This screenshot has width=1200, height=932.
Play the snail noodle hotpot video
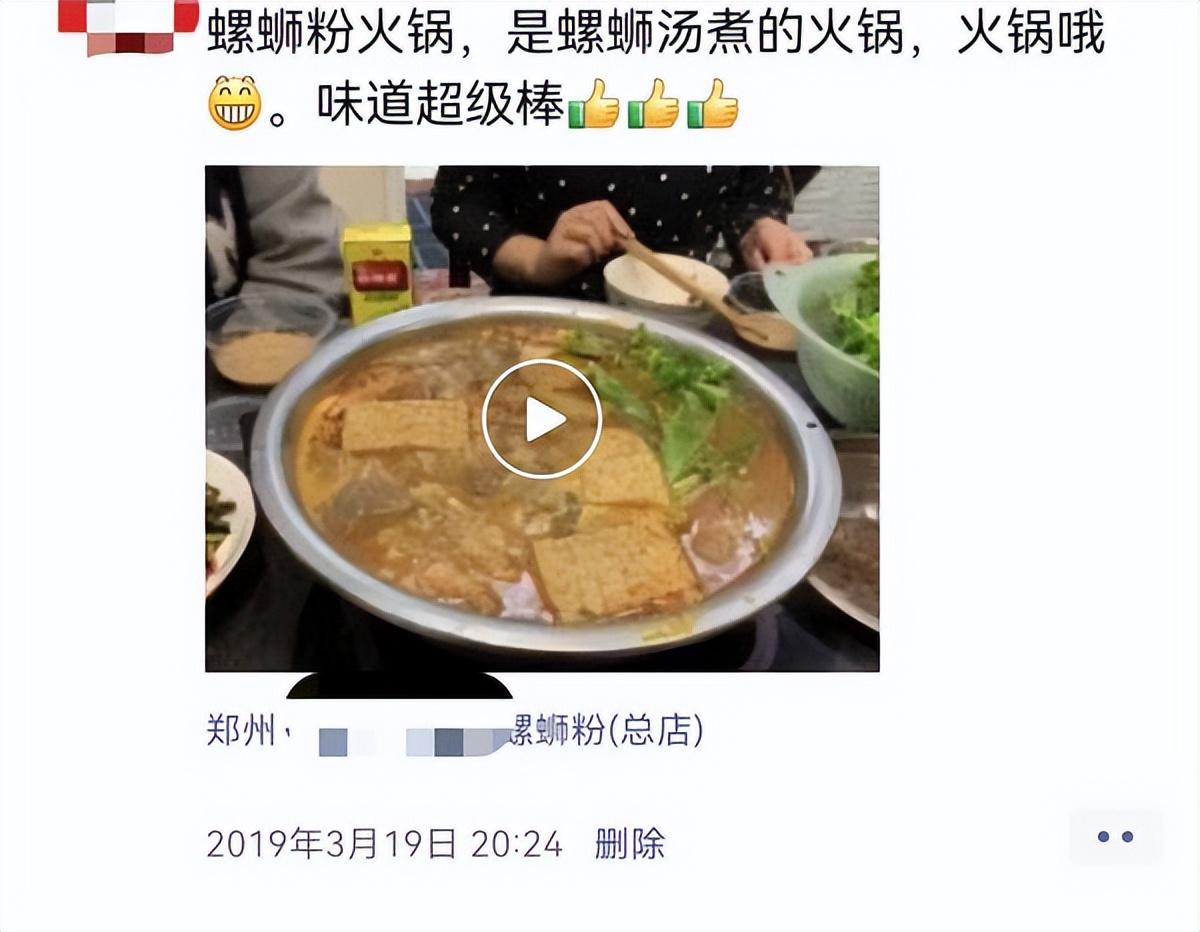coord(541,419)
